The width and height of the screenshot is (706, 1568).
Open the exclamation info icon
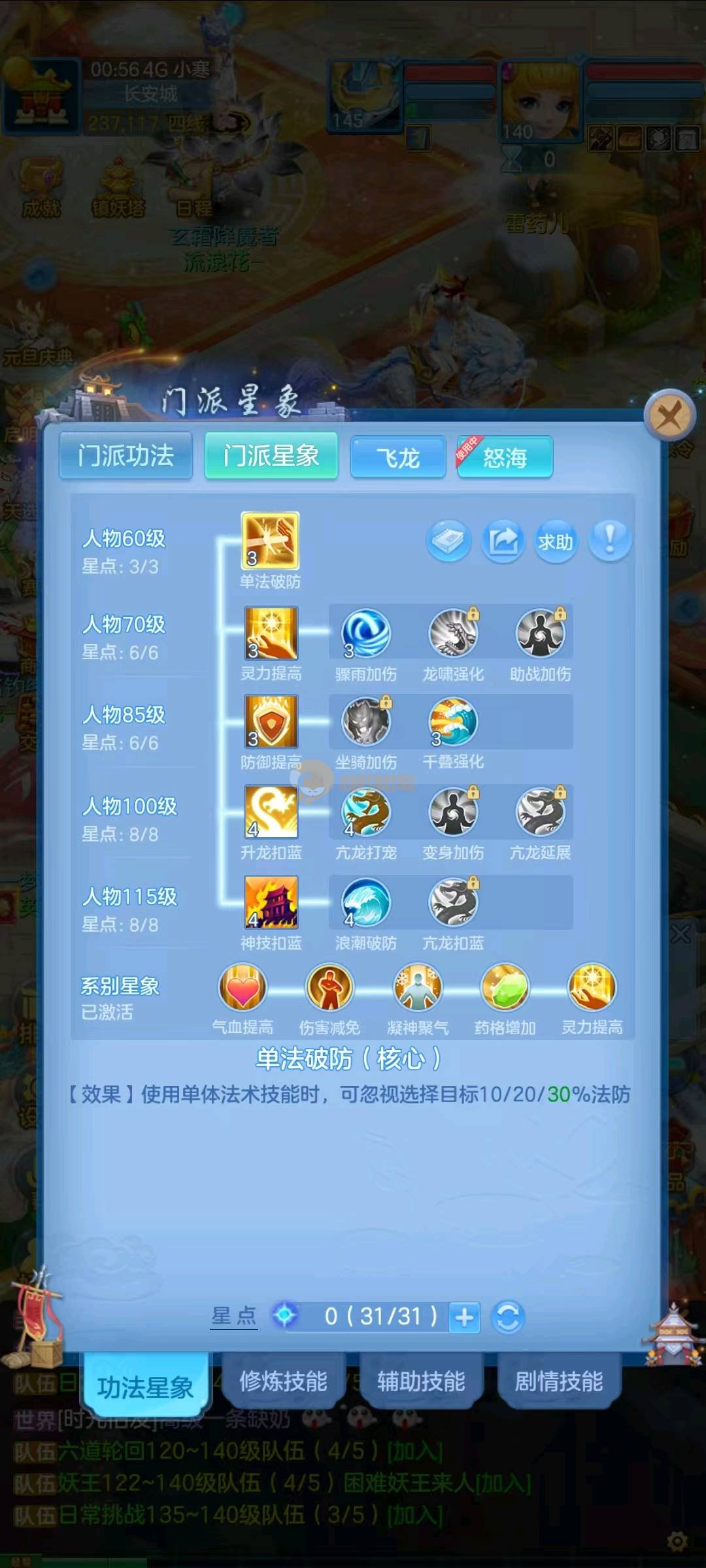pos(609,541)
